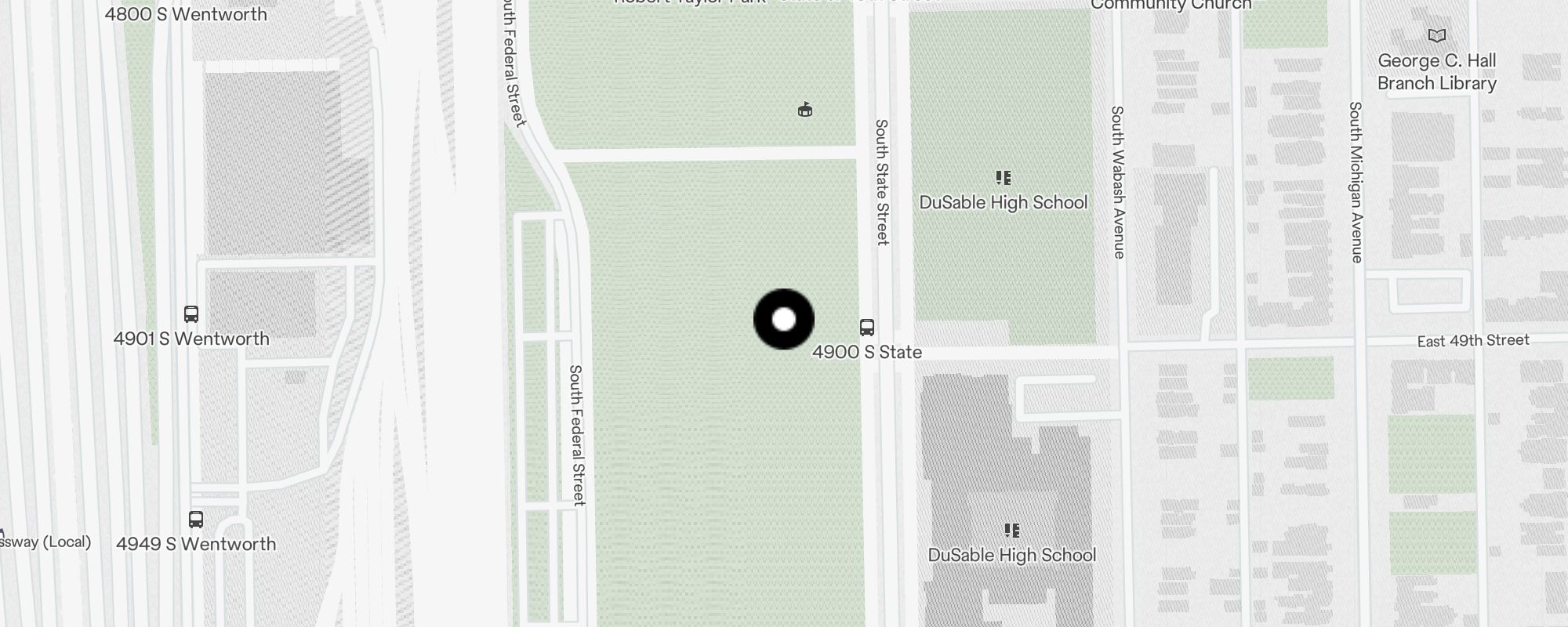Open George C. Hall Branch Library marker
The height and width of the screenshot is (627, 1568).
click(1436, 36)
